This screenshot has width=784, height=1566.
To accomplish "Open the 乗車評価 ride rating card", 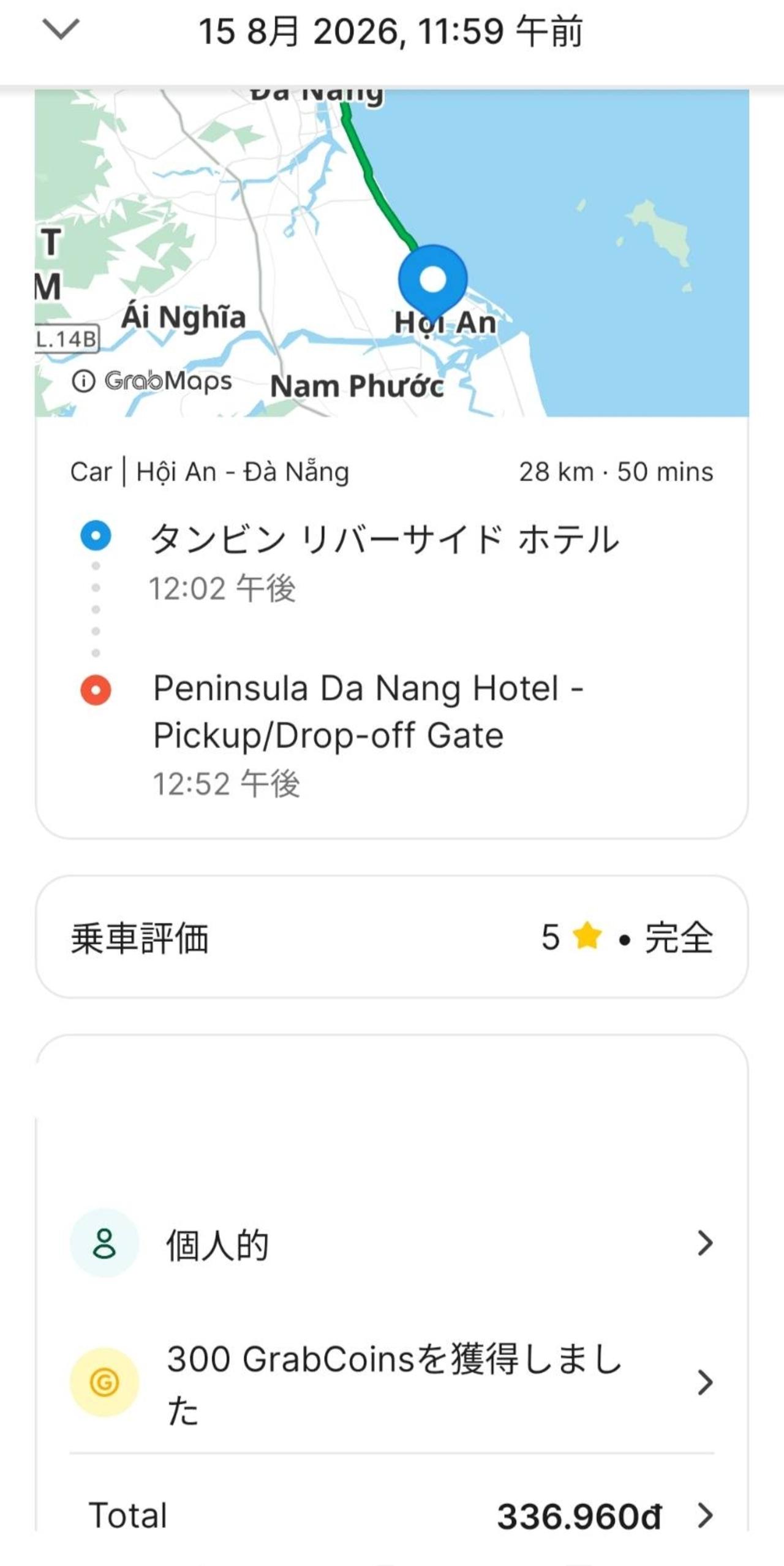I will [392, 937].
